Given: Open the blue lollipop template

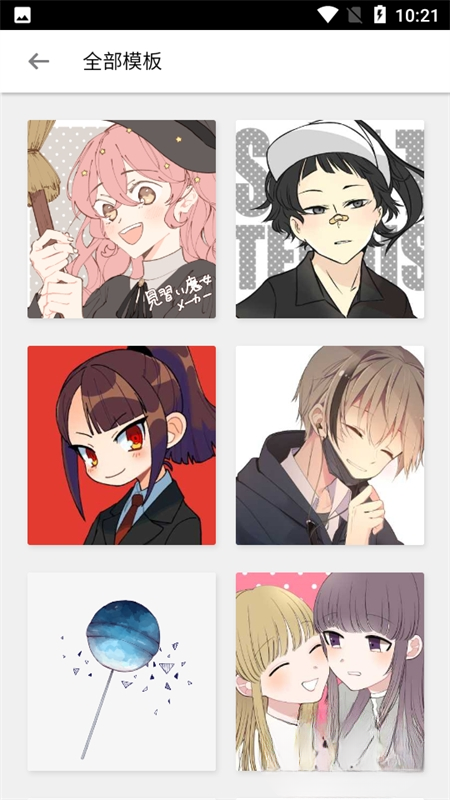Looking at the screenshot, I should (121, 671).
